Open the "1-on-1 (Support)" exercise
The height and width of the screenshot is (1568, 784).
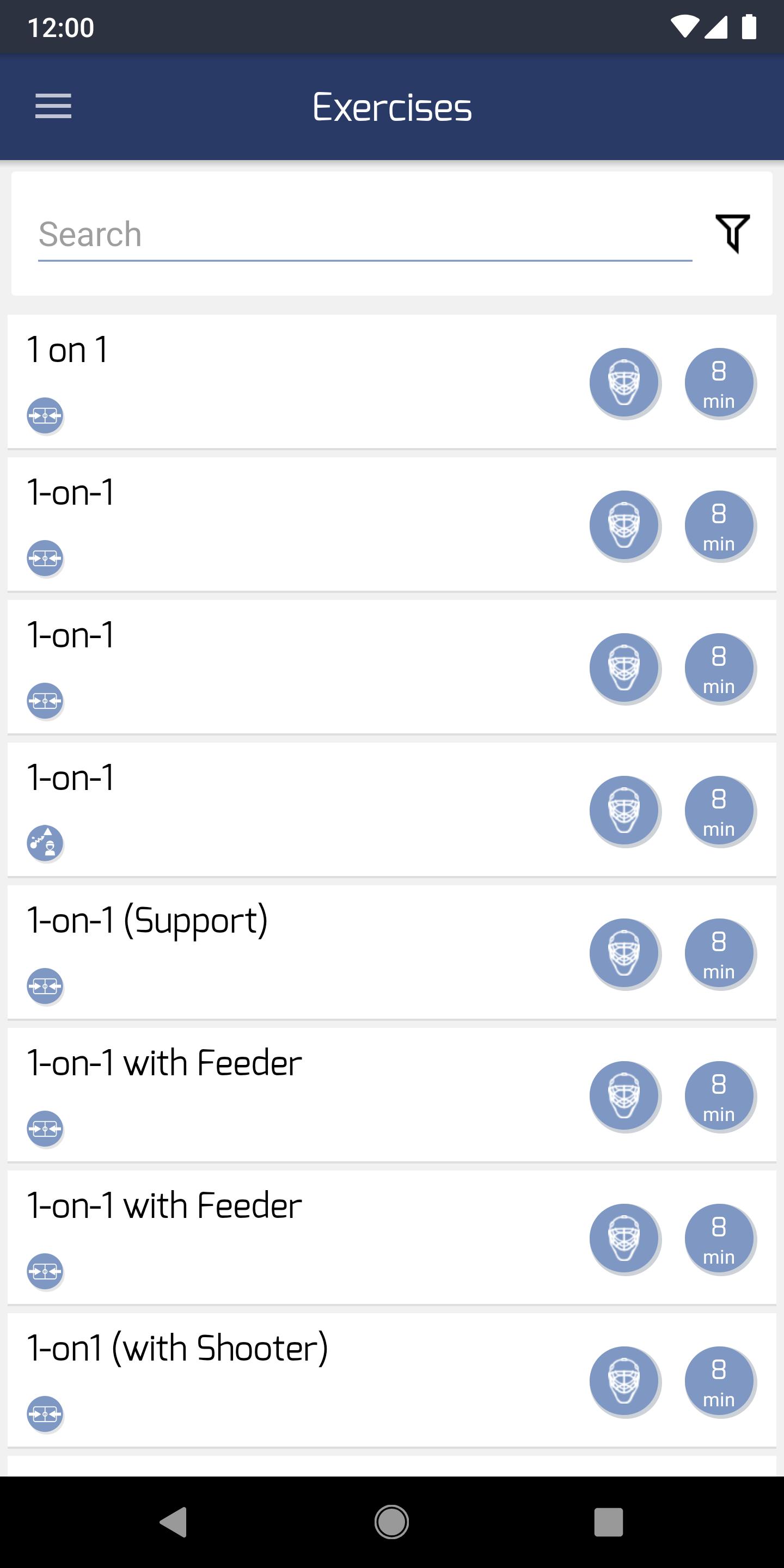[292, 952]
